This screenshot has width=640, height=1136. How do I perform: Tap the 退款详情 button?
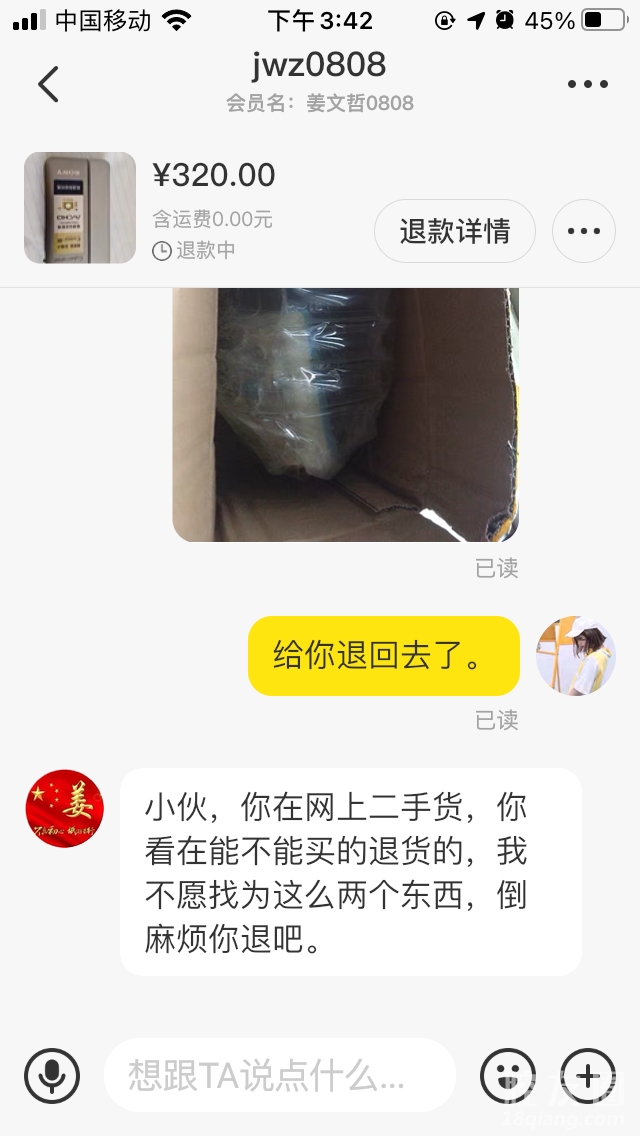[x=455, y=231]
